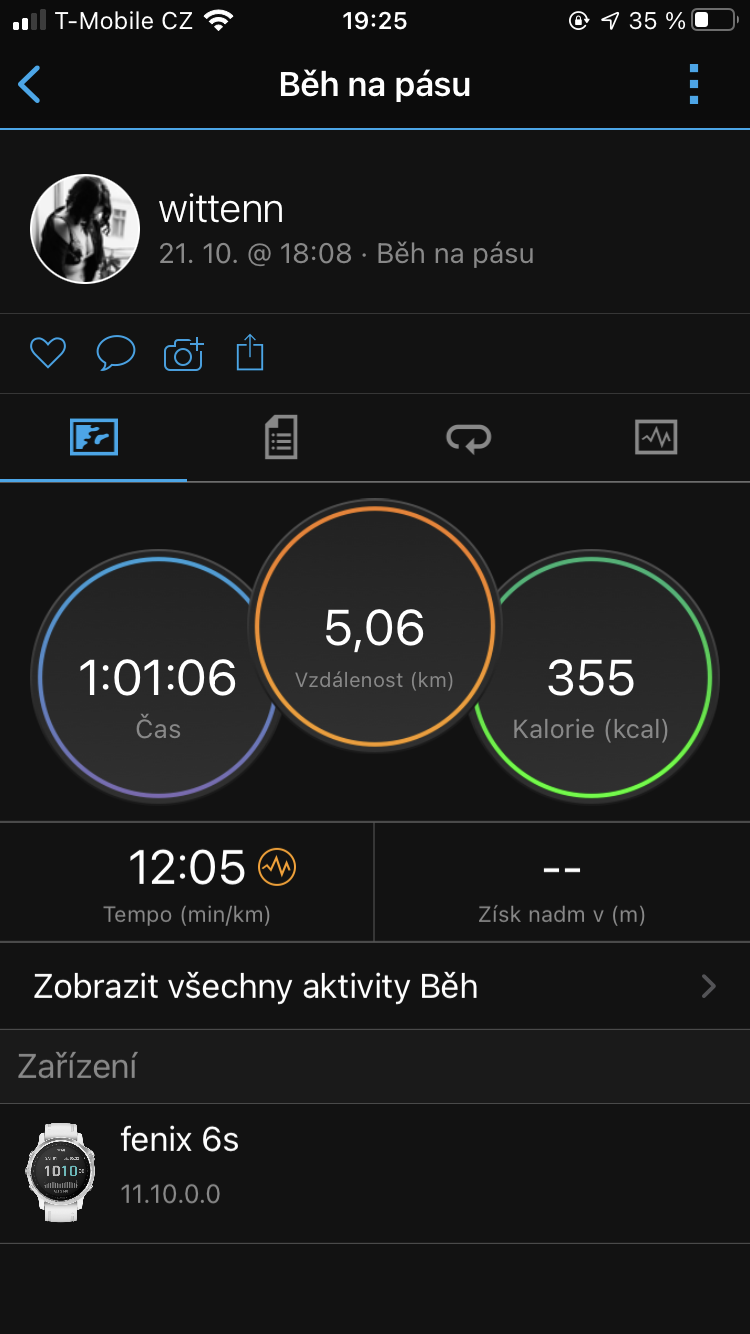Open wittenn's profile picture

[x=85, y=229]
